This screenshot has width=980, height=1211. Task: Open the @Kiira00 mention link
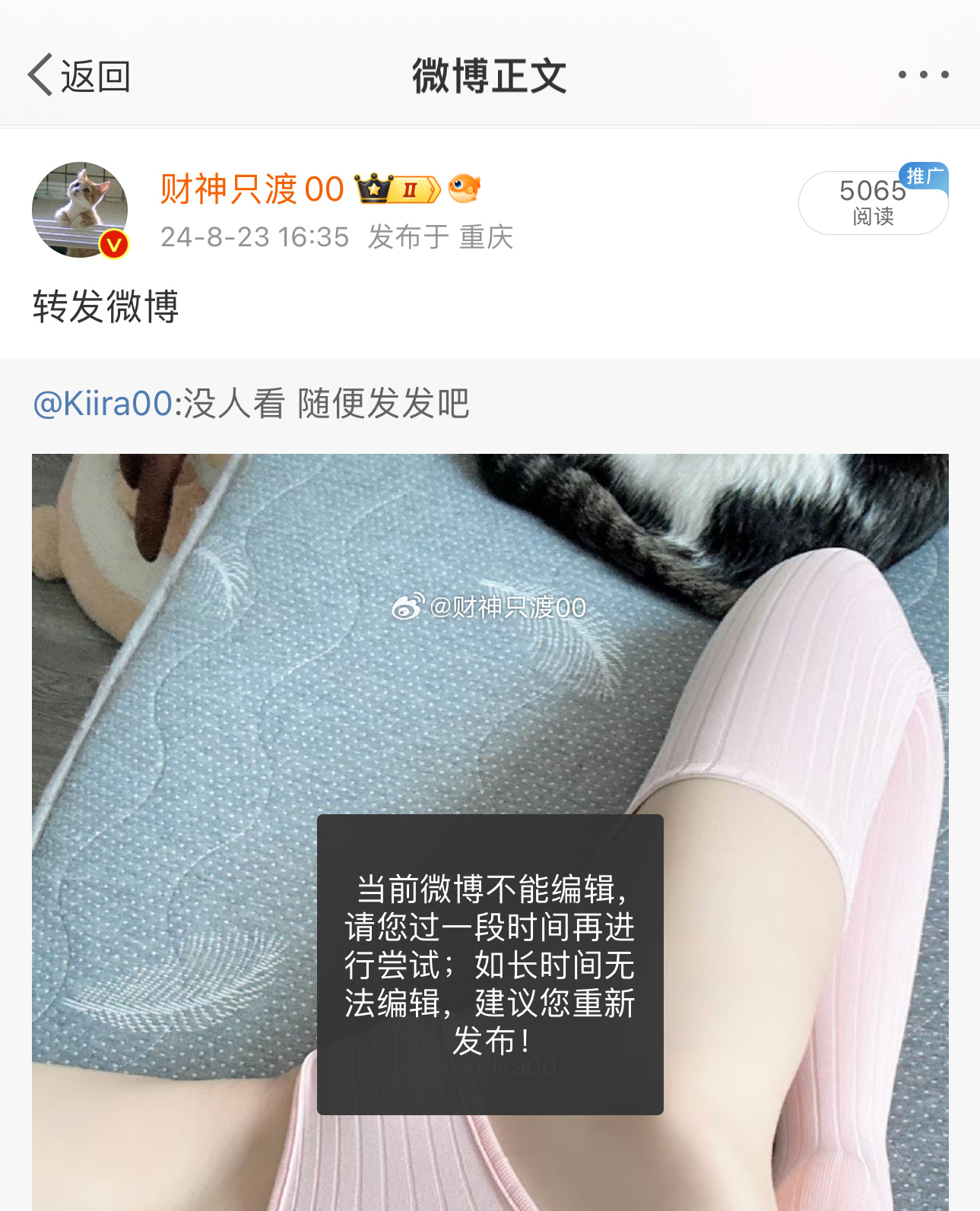coord(103,403)
